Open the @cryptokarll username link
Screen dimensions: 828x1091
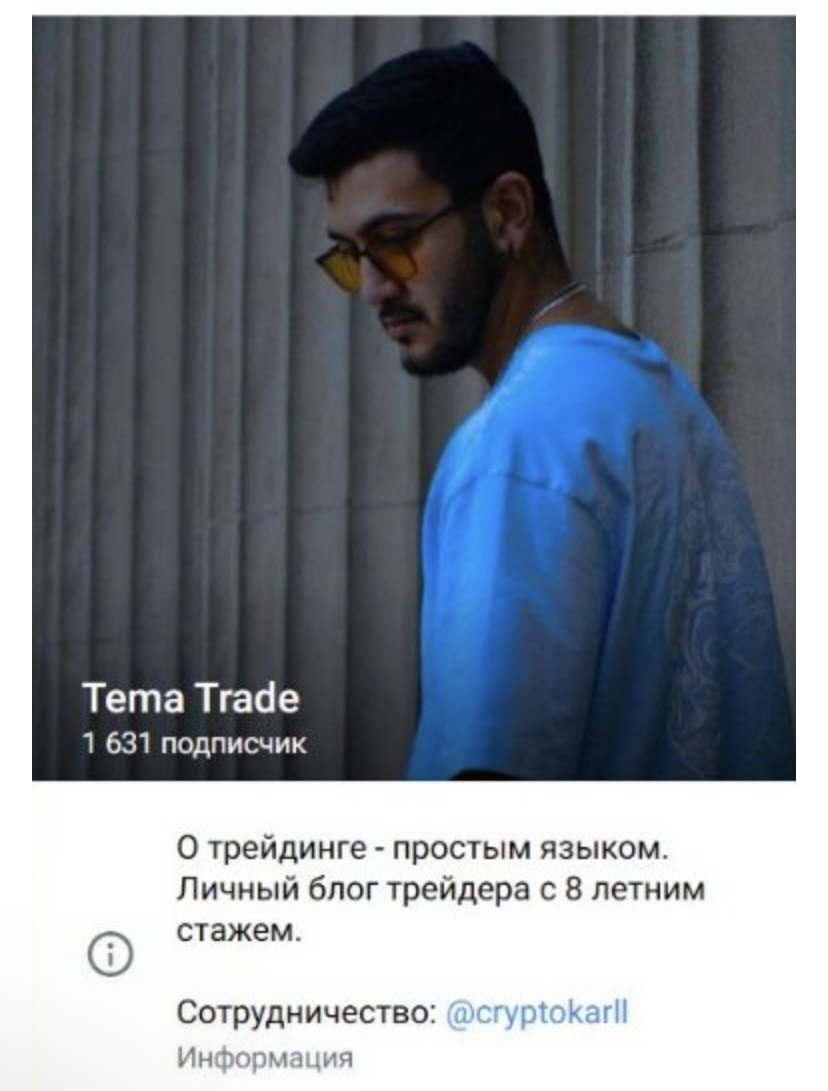click(535, 1012)
